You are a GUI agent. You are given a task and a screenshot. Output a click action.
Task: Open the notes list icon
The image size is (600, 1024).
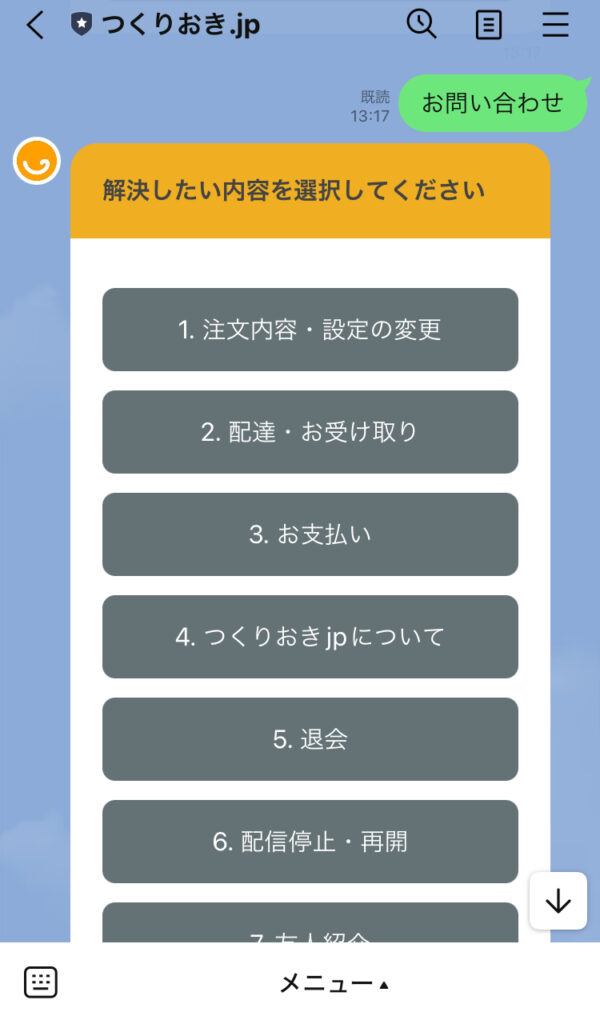pyautogui.click(x=488, y=25)
